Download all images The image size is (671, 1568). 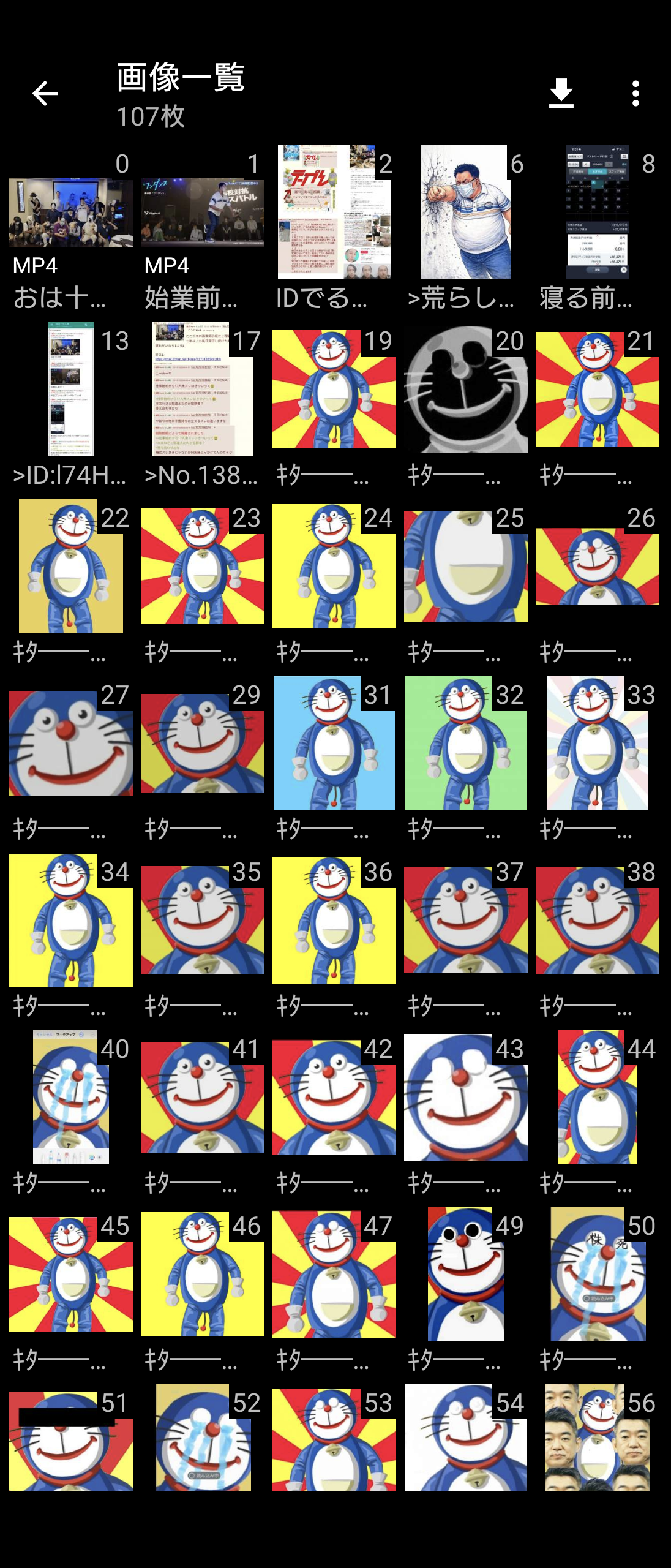[x=561, y=94]
